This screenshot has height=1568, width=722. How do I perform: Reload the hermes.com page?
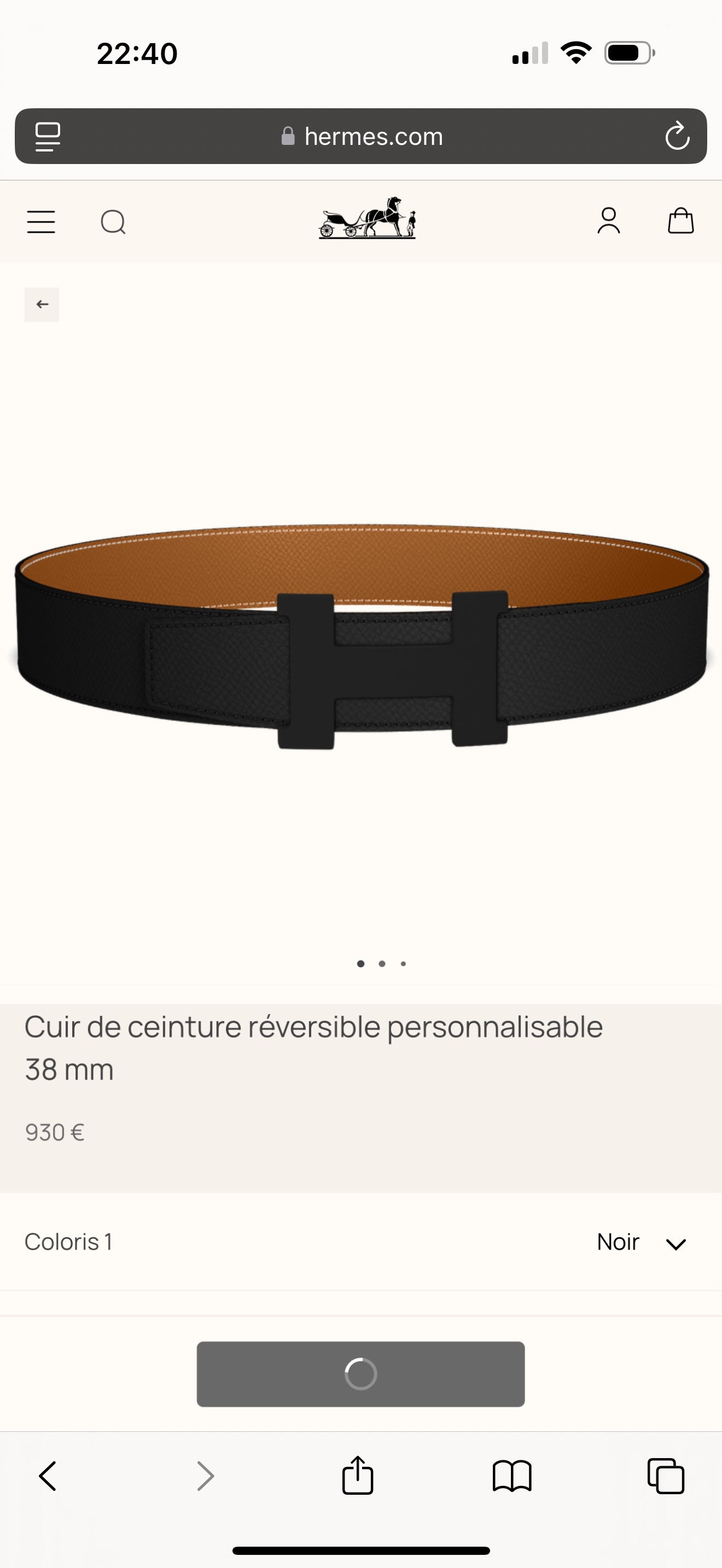pos(677,136)
